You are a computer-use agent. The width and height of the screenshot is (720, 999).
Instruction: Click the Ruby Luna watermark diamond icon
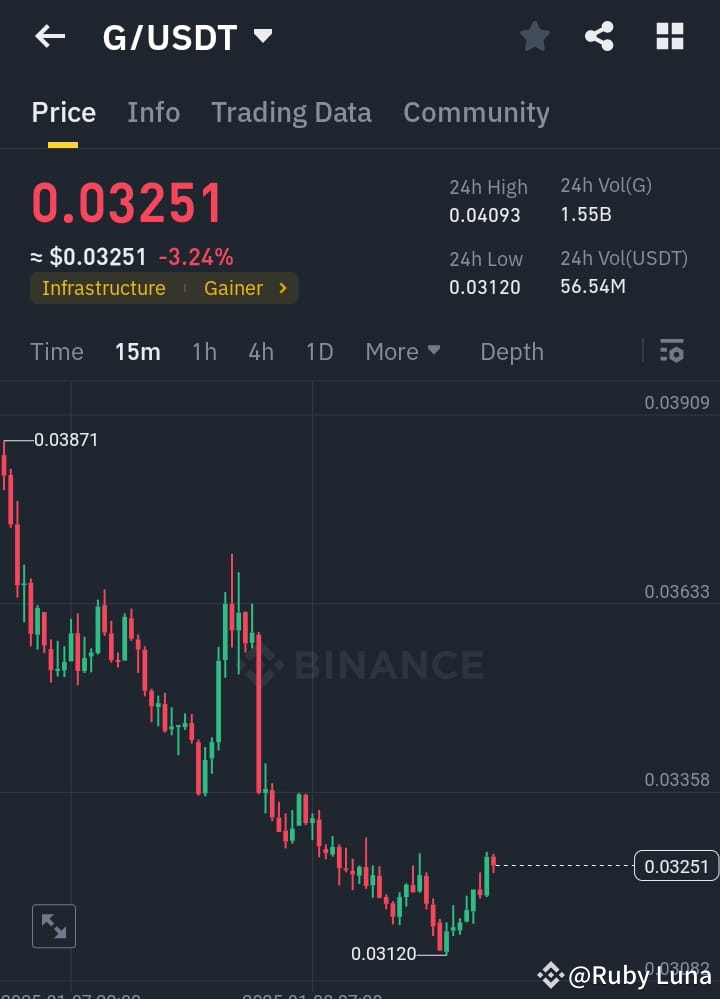coord(549,971)
